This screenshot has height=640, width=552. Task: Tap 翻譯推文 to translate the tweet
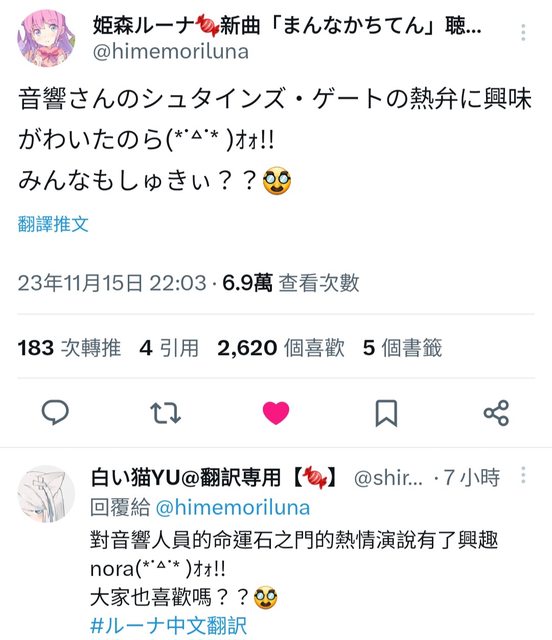53,224
